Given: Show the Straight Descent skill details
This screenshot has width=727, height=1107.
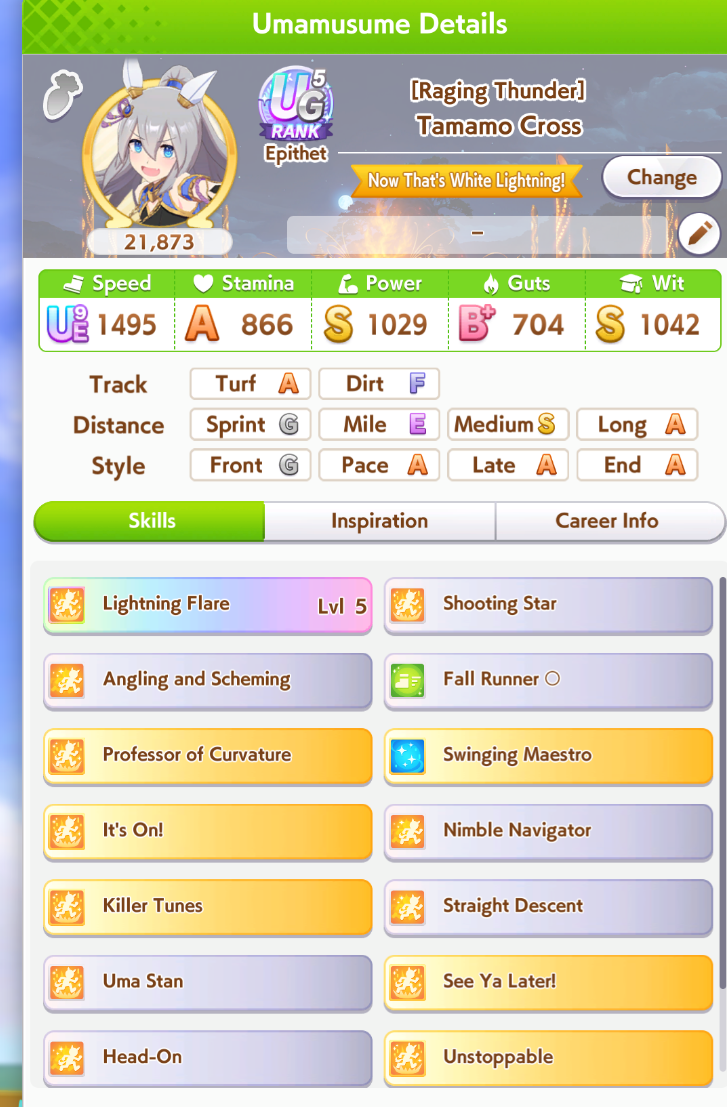Looking at the screenshot, I should pos(548,907).
